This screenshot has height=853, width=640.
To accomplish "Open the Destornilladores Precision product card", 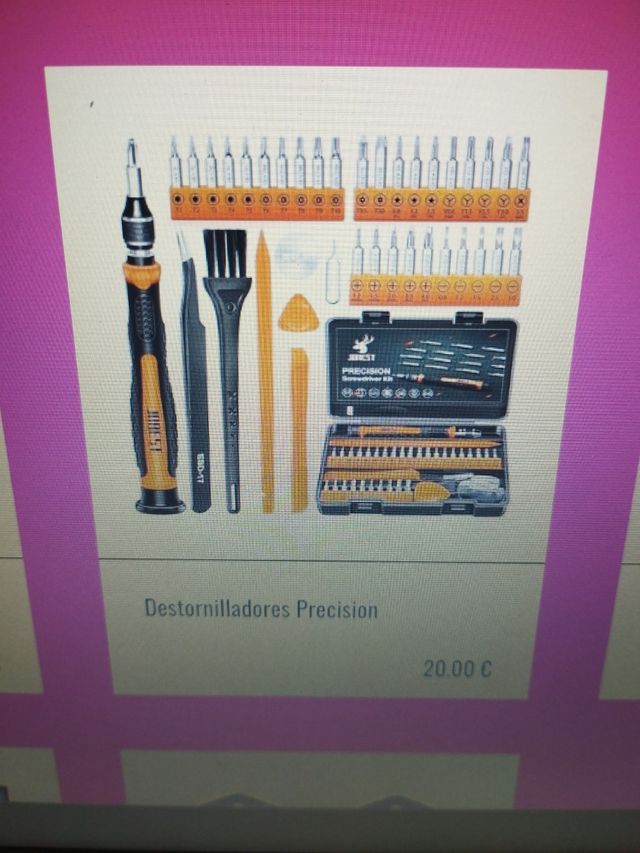I will pos(261,608).
